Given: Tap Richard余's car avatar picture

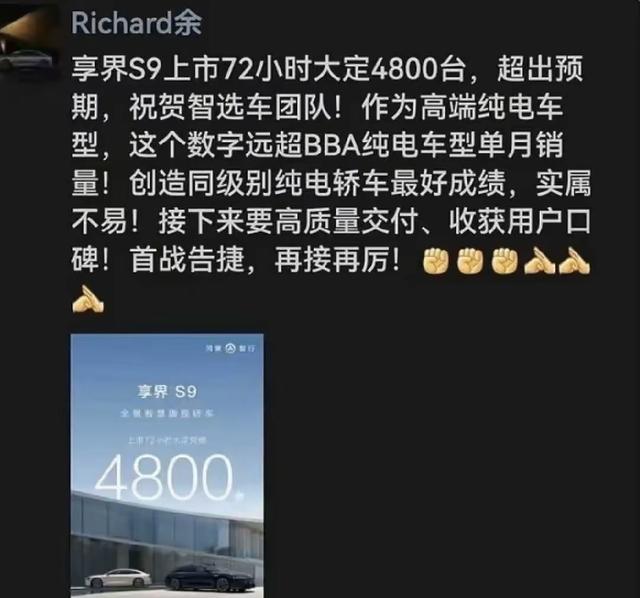Looking at the screenshot, I should (28, 40).
